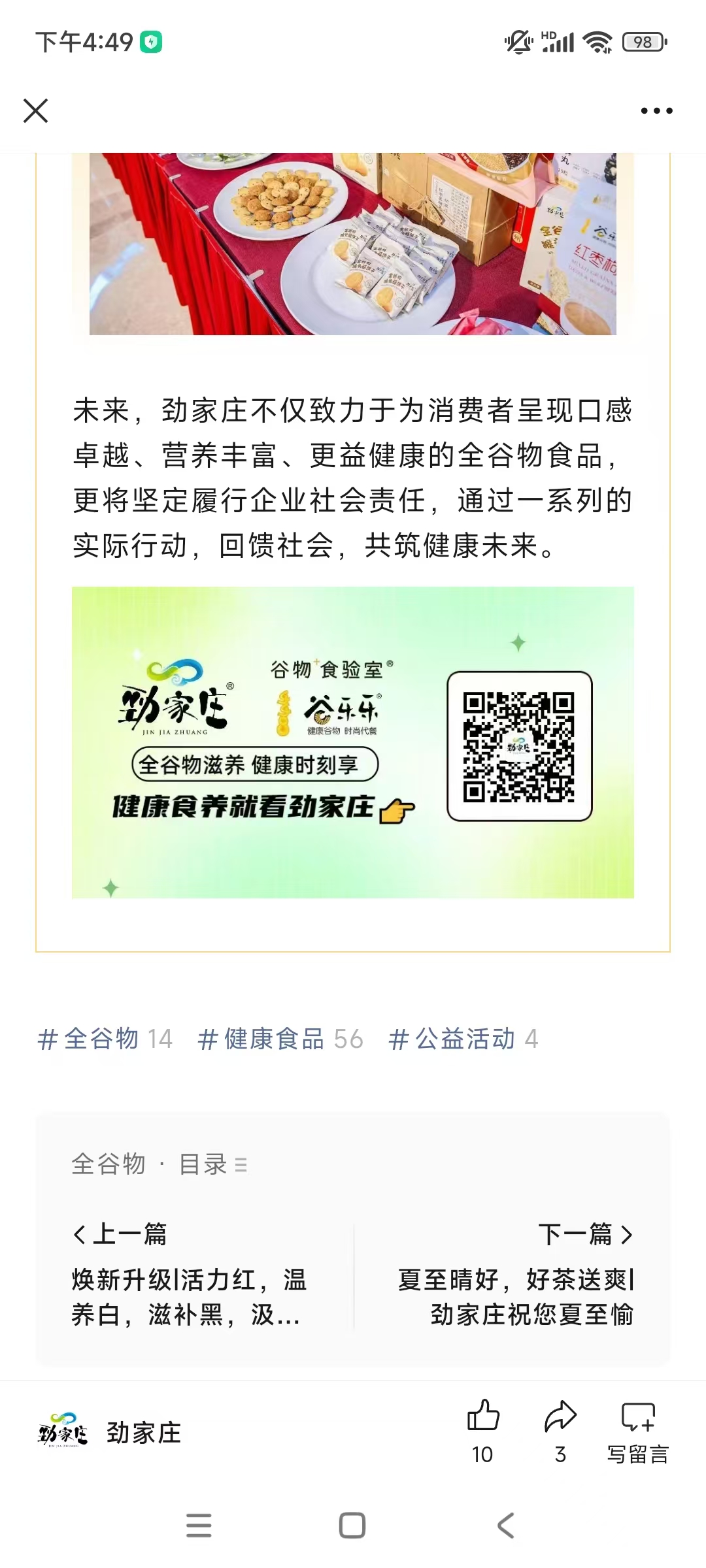The image size is (706, 1568).
Task: Open the #全谷物 hashtag
Action: click(105, 1039)
